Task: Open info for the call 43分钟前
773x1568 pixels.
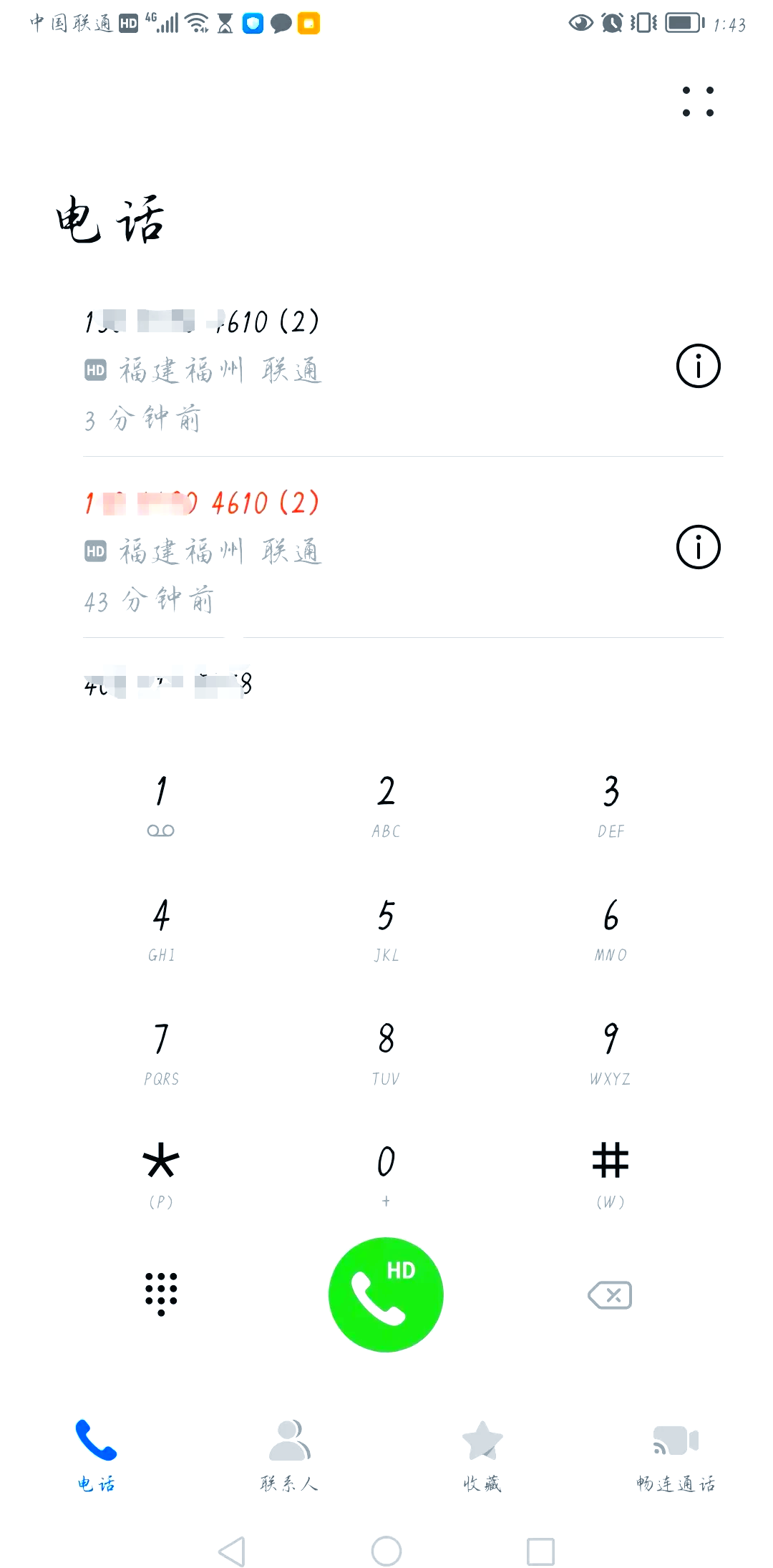Action: (x=698, y=547)
